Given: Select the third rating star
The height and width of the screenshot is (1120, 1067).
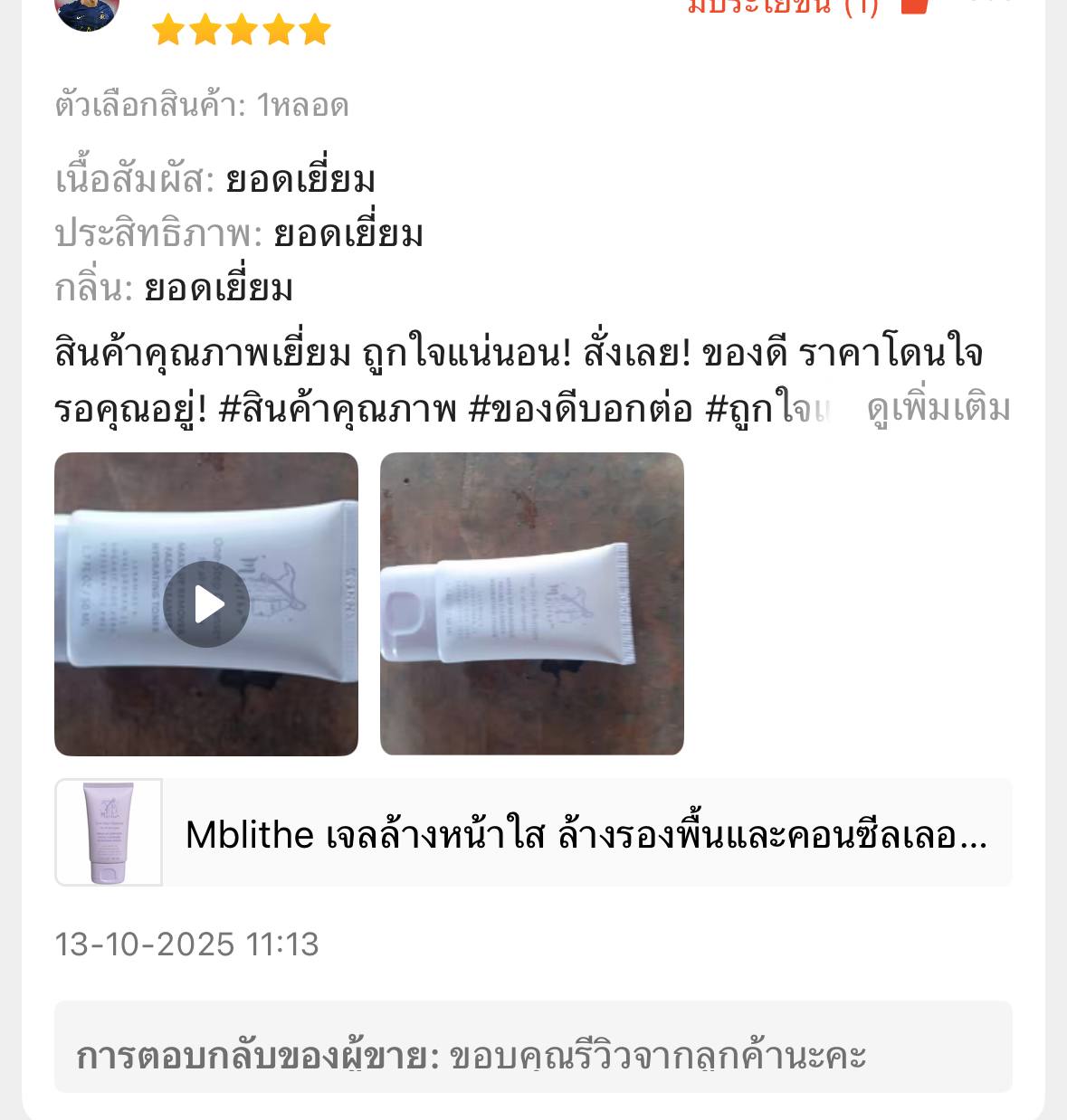Looking at the screenshot, I should point(240,28).
